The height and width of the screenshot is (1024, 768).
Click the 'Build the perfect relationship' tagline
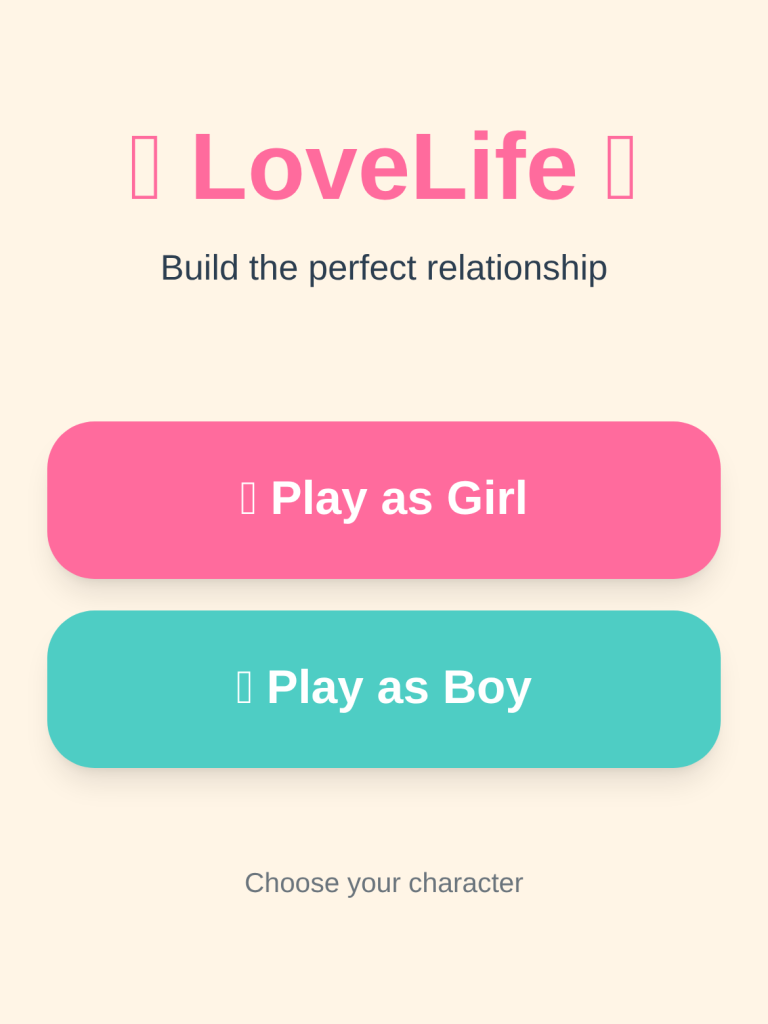[x=384, y=267]
